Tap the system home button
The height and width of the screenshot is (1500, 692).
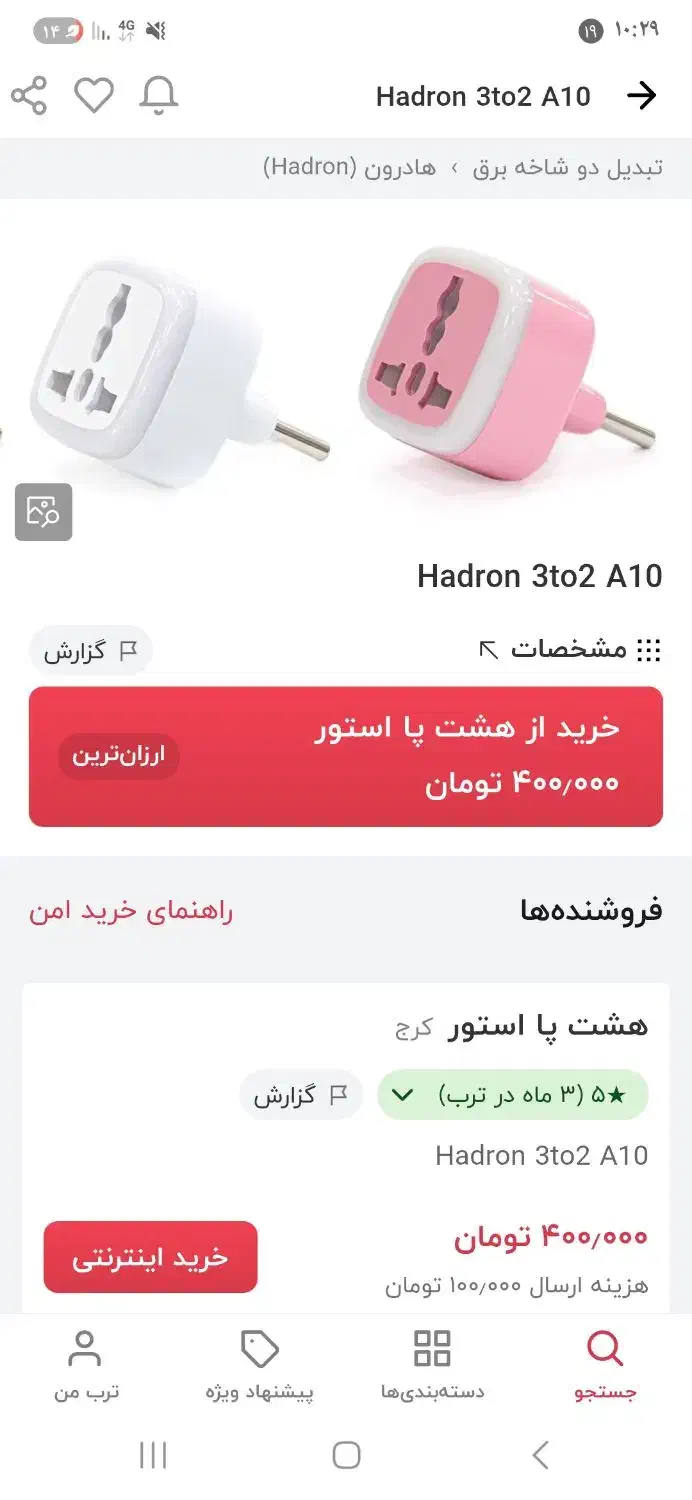(346, 1455)
